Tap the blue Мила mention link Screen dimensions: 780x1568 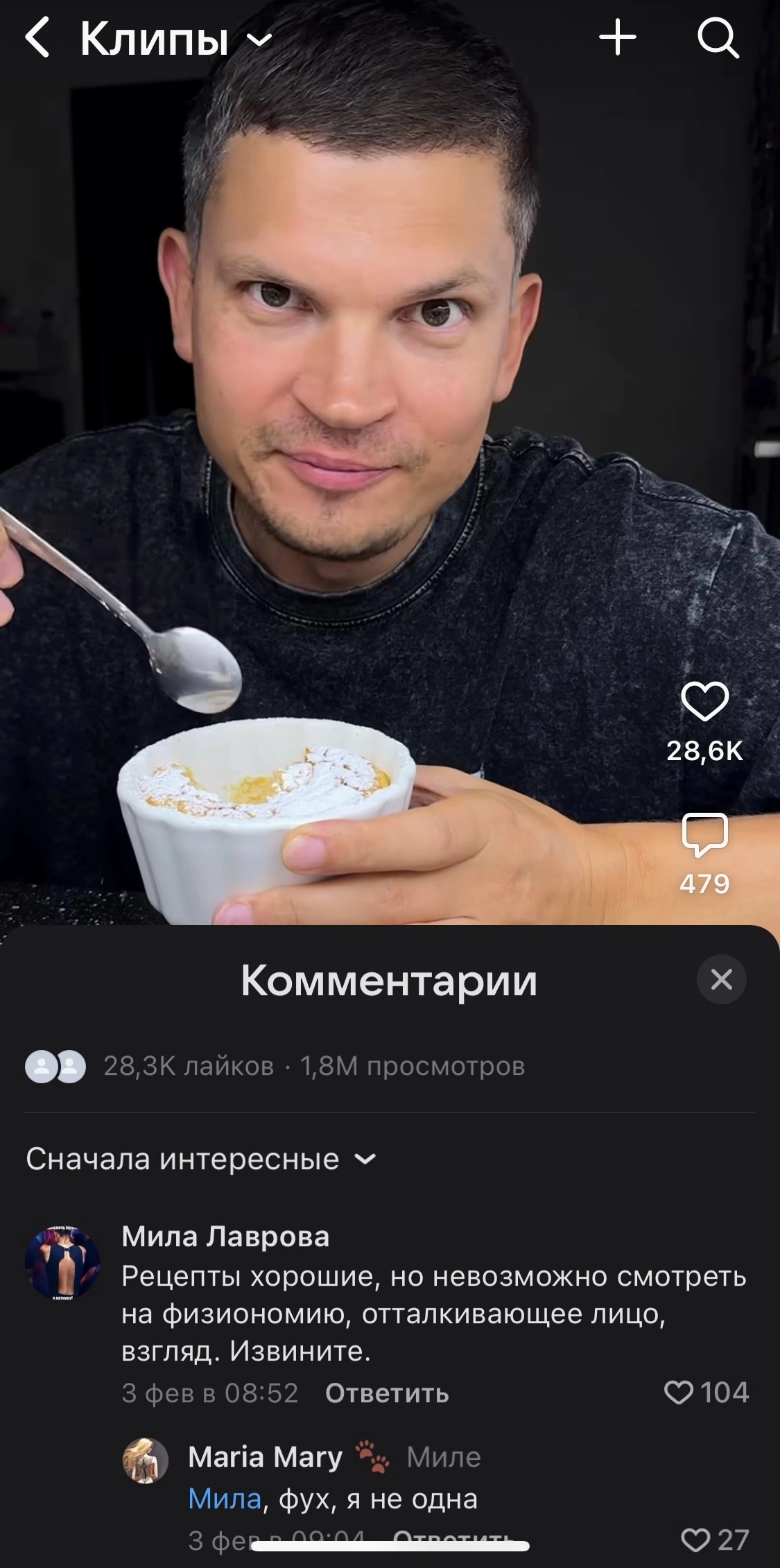[x=225, y=1499]
